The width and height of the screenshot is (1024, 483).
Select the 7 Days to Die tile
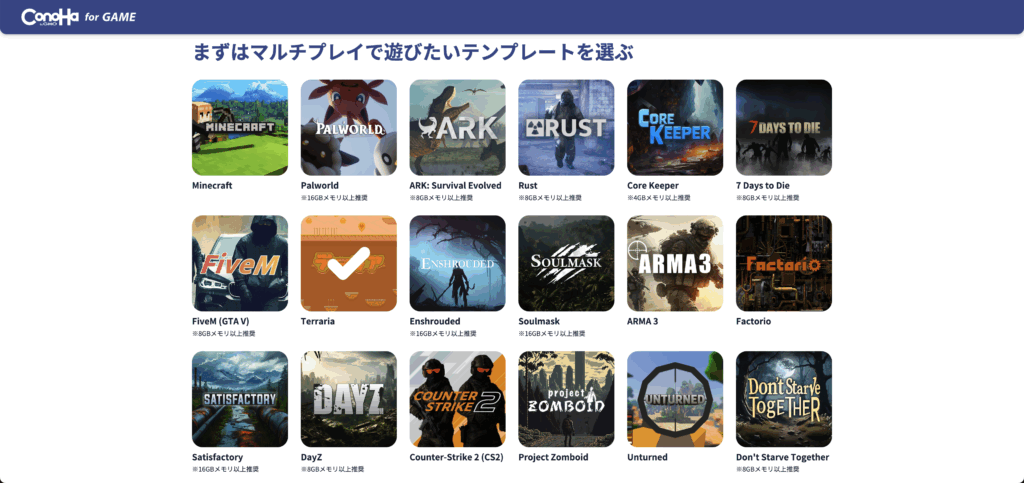784,127
